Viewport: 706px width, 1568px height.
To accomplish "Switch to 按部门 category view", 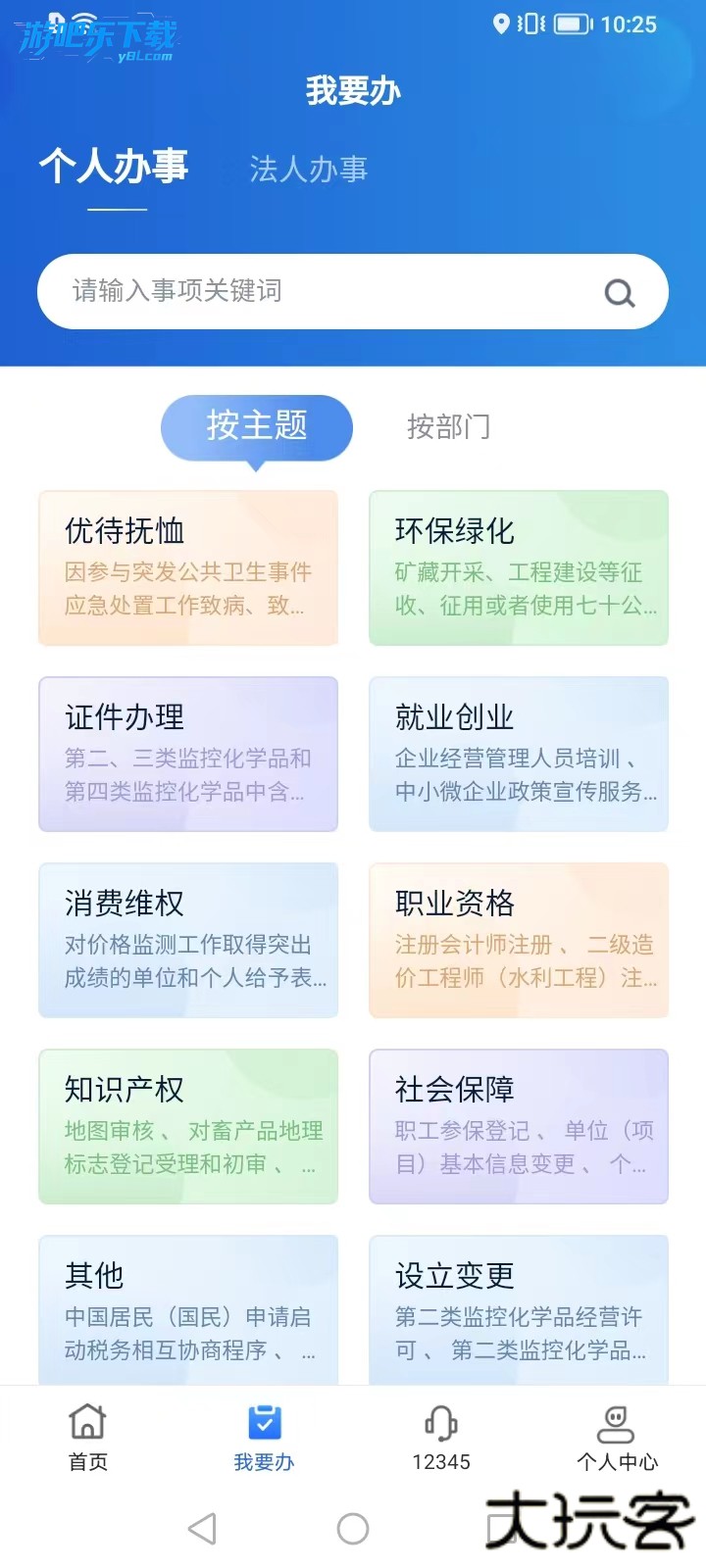I will point(449,426).
